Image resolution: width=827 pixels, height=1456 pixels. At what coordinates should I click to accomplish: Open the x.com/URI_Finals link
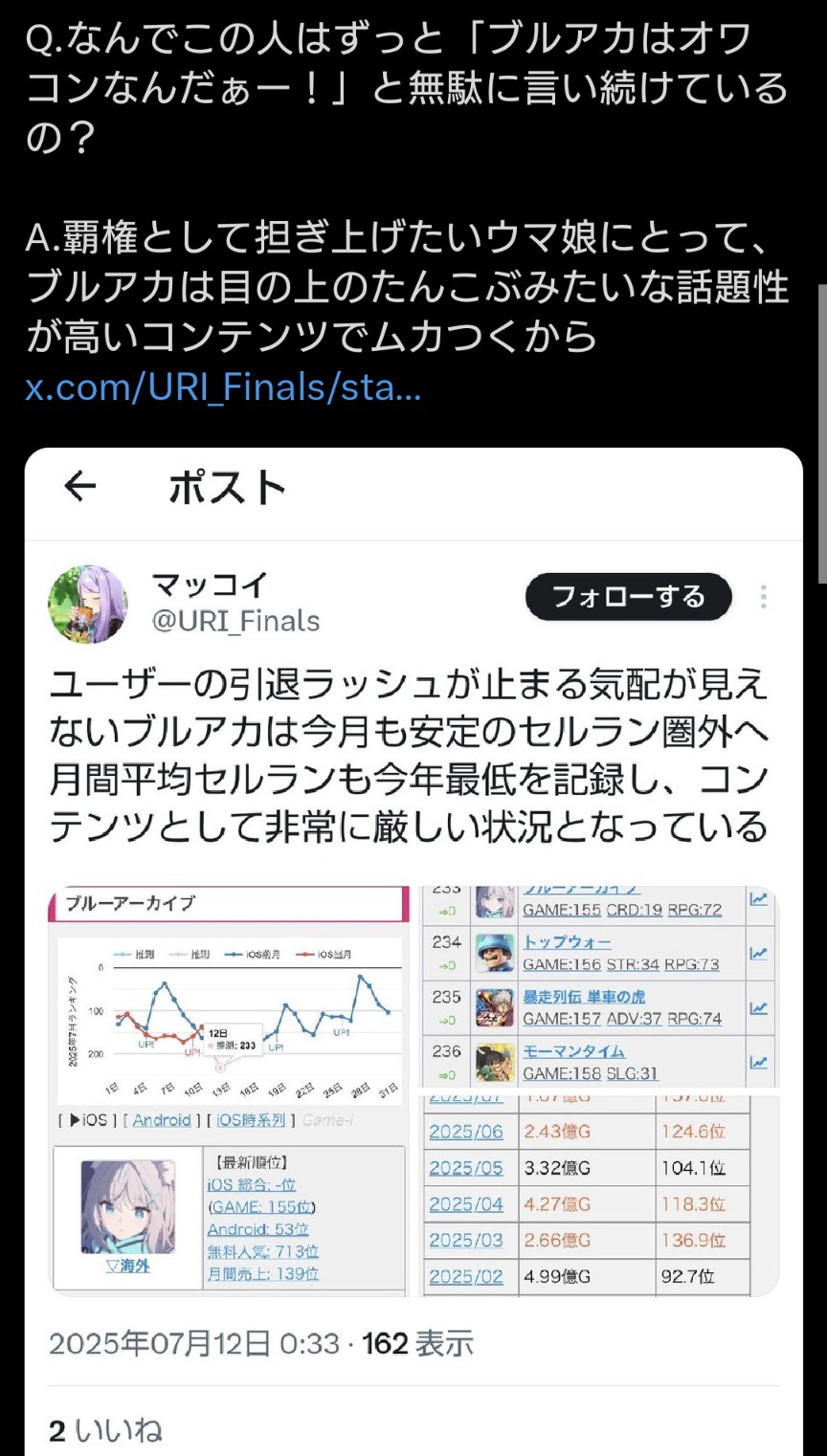point(222,388)
